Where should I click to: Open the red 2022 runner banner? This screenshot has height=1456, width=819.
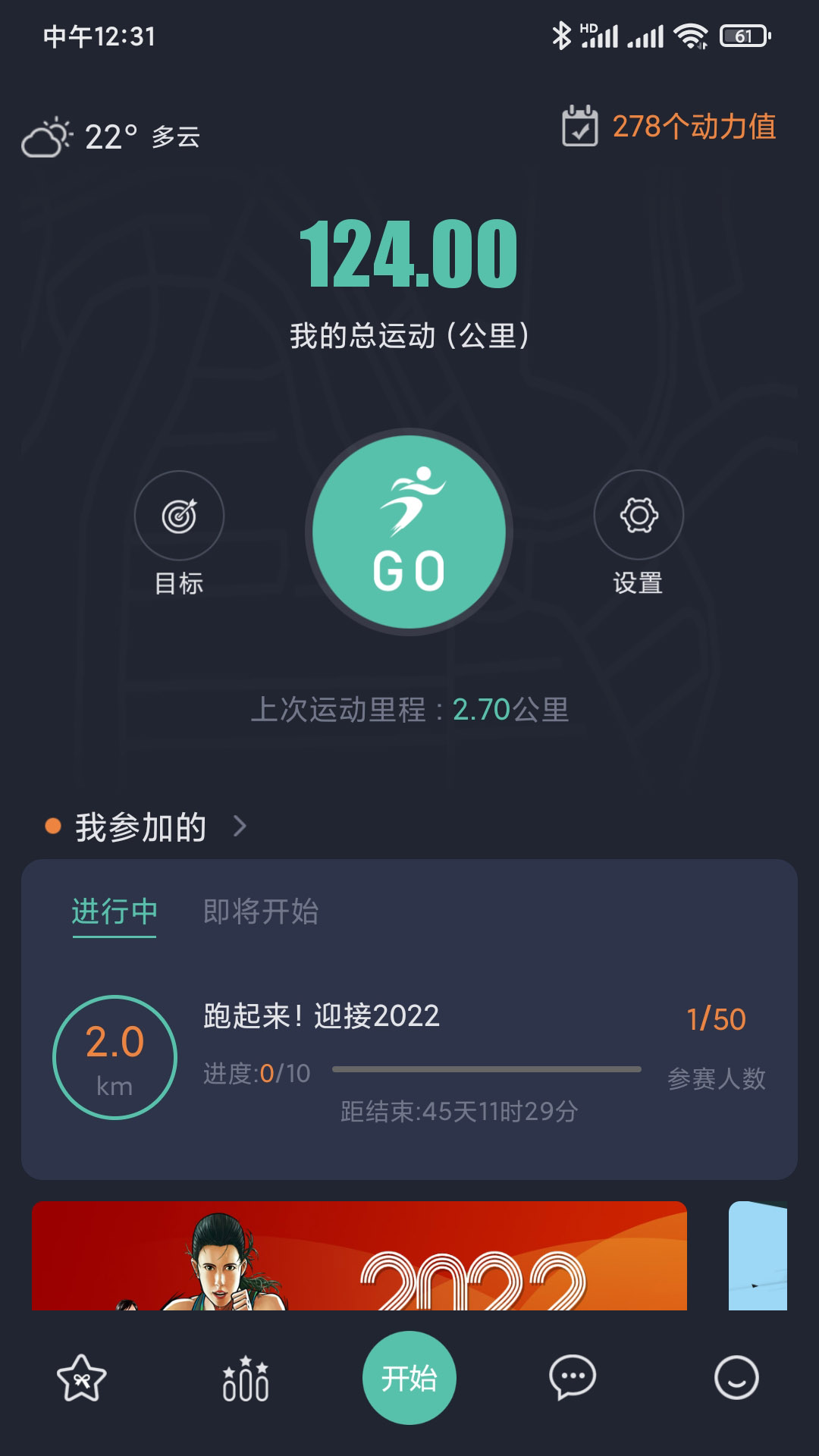click(359, 1256)
